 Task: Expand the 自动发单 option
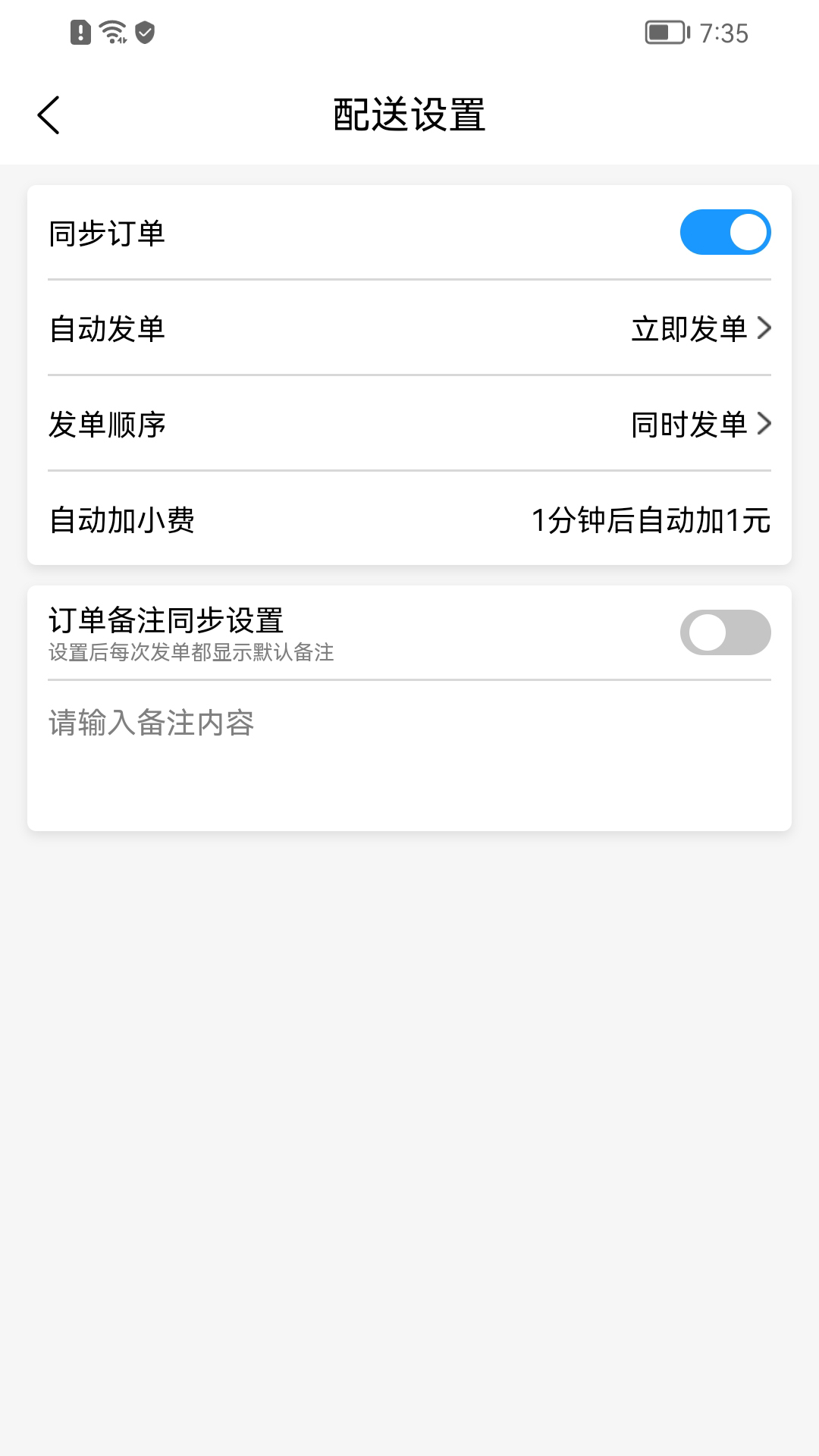409,328
